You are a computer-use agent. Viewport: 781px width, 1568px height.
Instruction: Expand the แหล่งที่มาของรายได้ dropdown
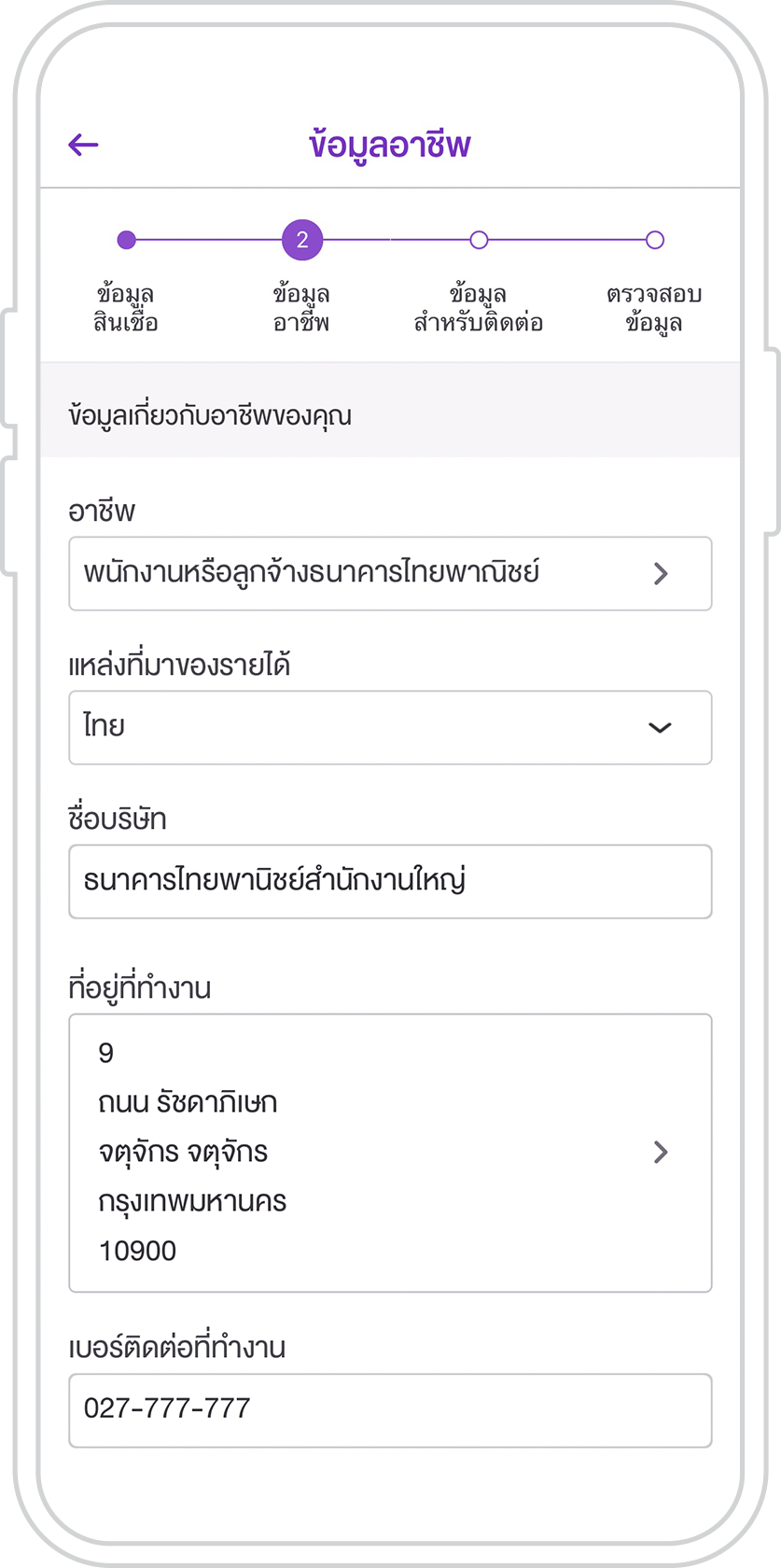[x=390, y=727]
